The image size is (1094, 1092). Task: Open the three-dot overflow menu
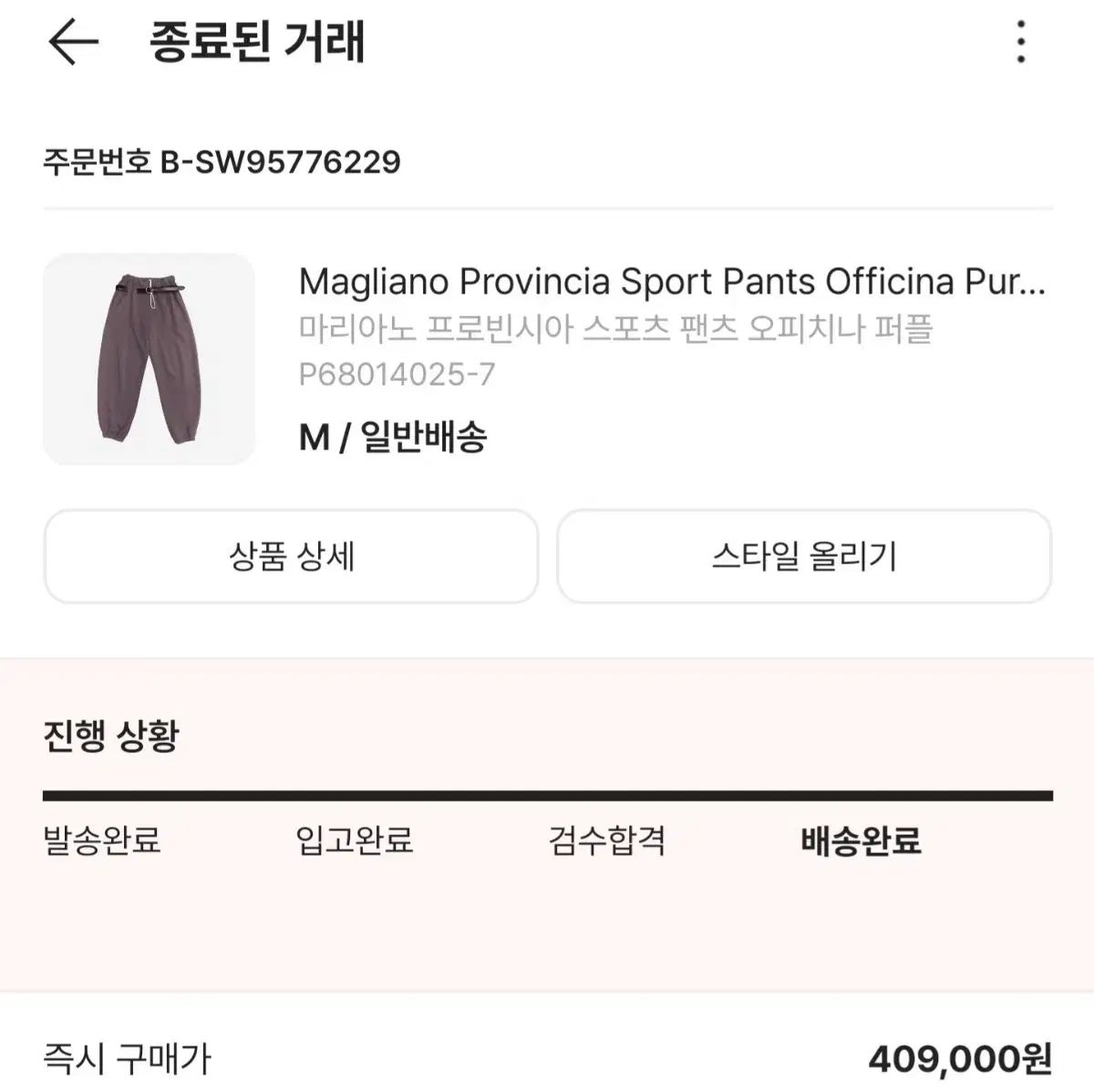pyautogui.click(x=1021, y=43)
